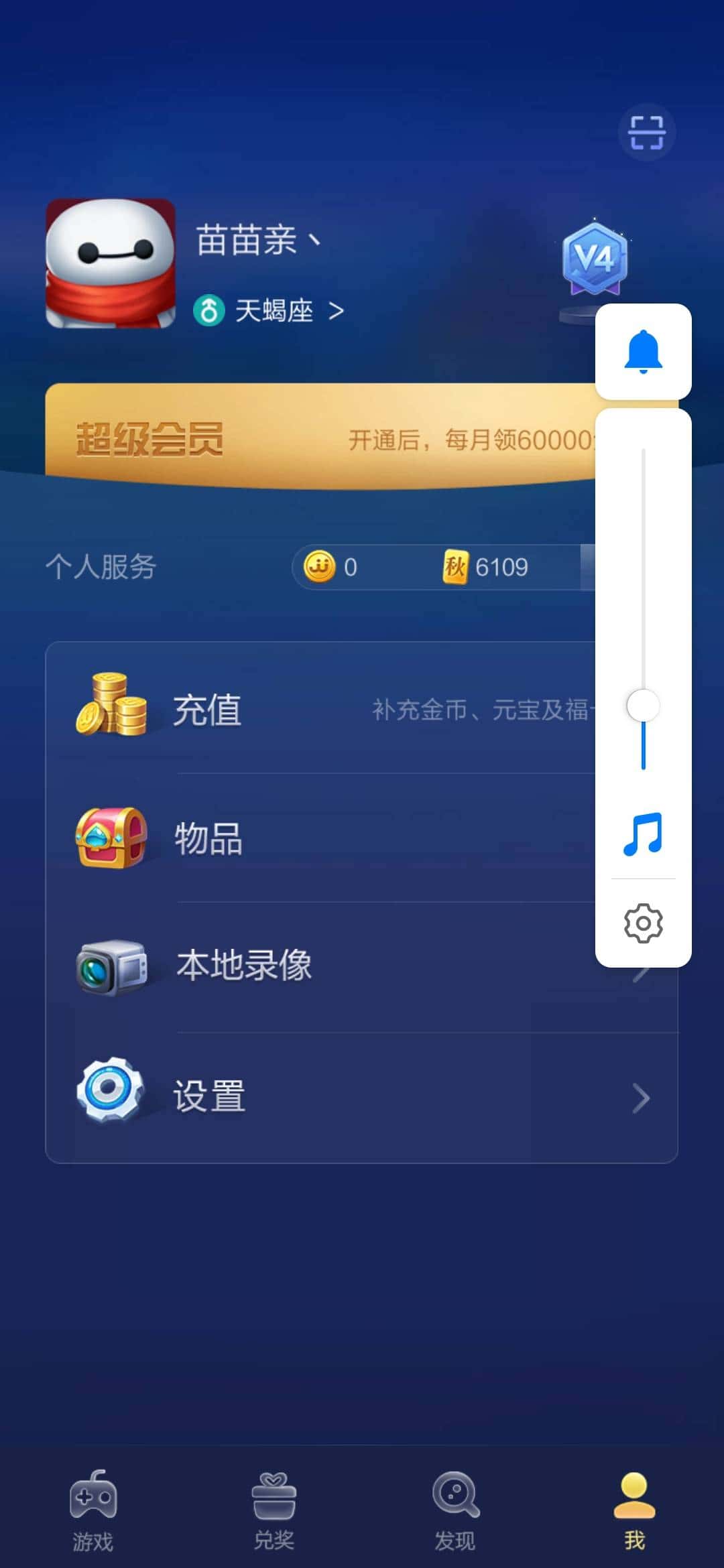Click the gold coin balance icon

(320, 566)
